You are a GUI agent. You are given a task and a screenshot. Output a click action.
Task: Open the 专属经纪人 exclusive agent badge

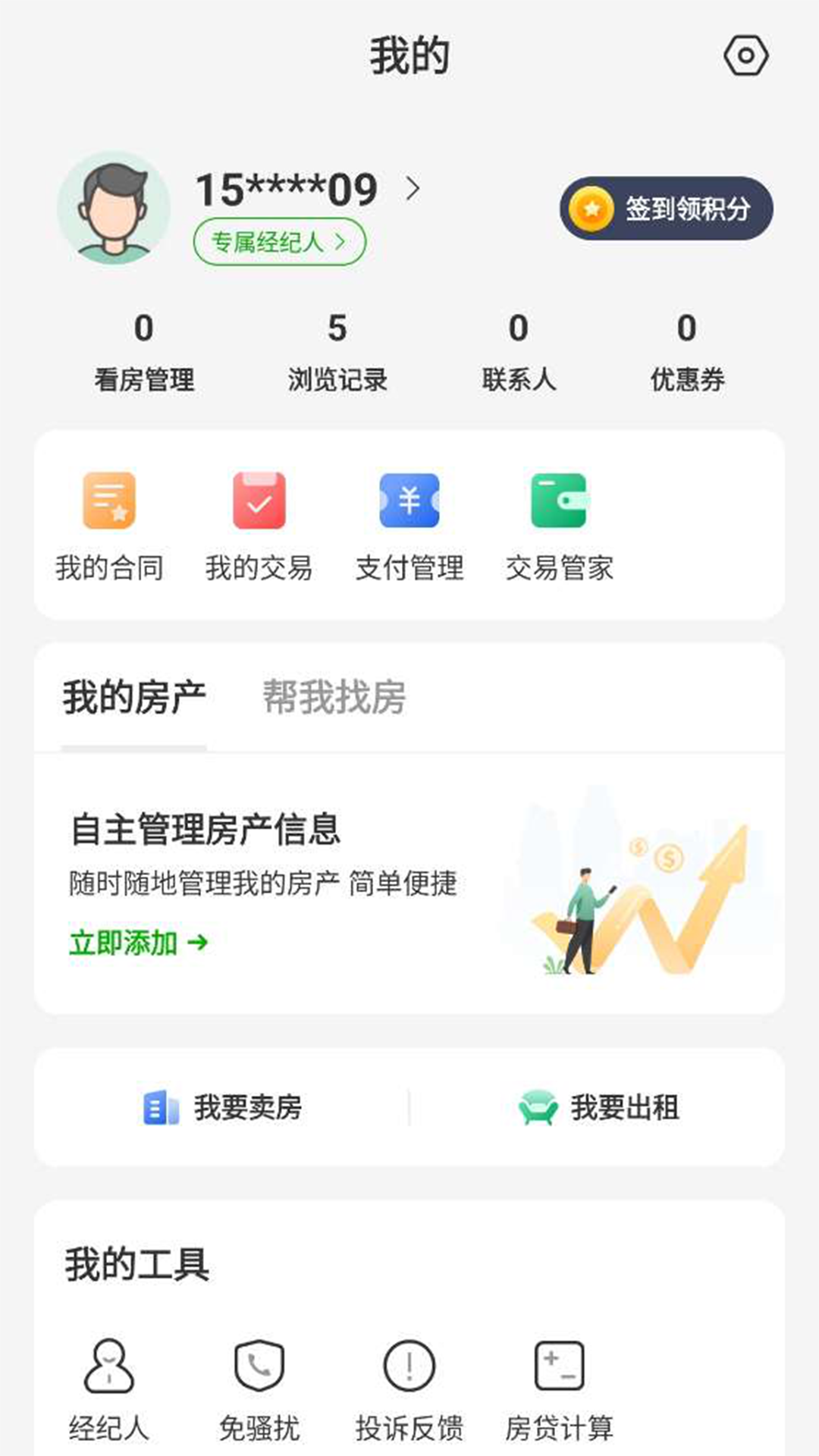coord(280,242)
